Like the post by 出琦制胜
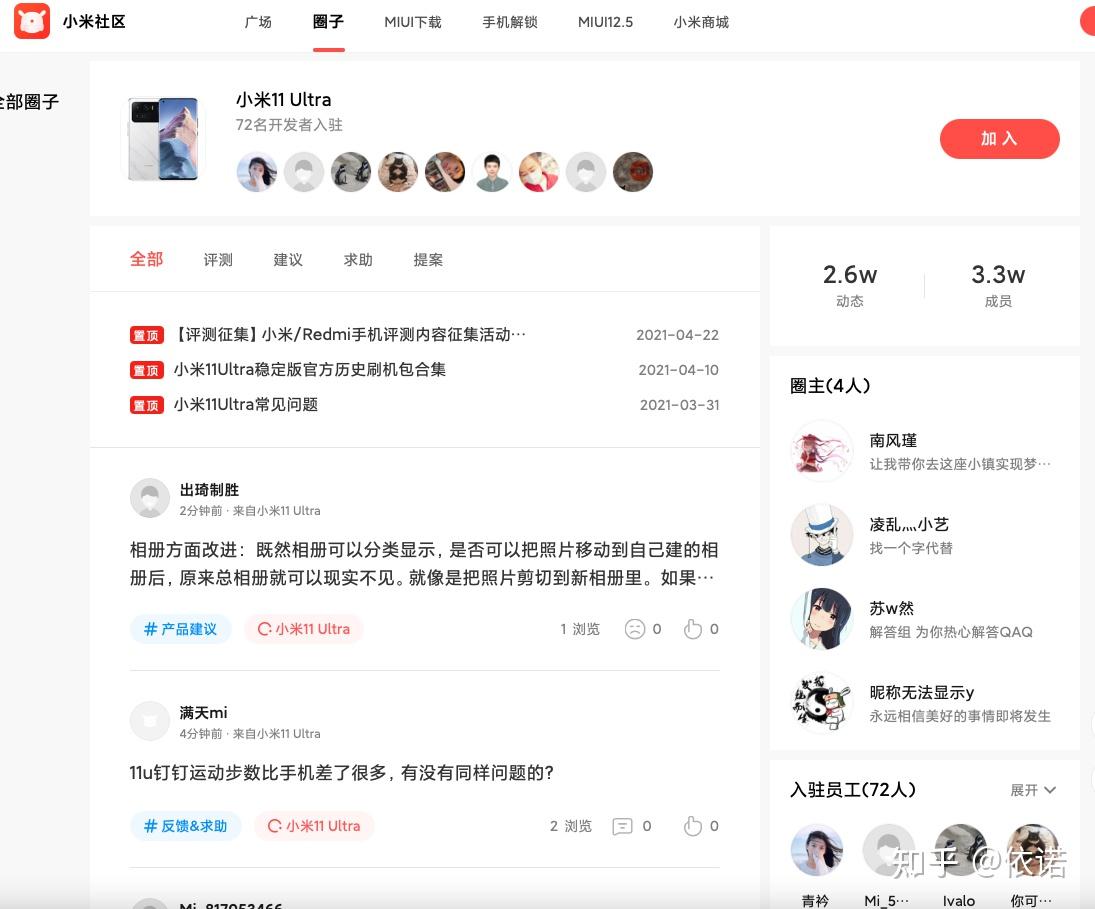The width and height of the screenshot is (1095, 909). pyautogui.click(x=701, y=629)
